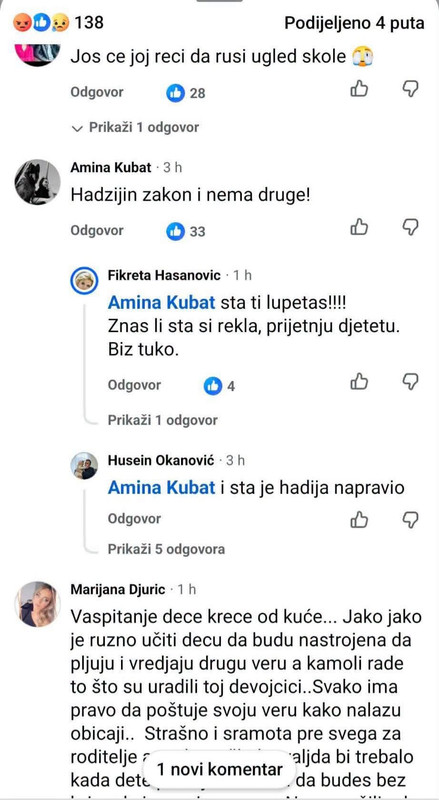Dislike Amina Kubat's 'Hadzijin zakon' comment
This screenshot has height=800, width=439.
[x=410, y=227]
